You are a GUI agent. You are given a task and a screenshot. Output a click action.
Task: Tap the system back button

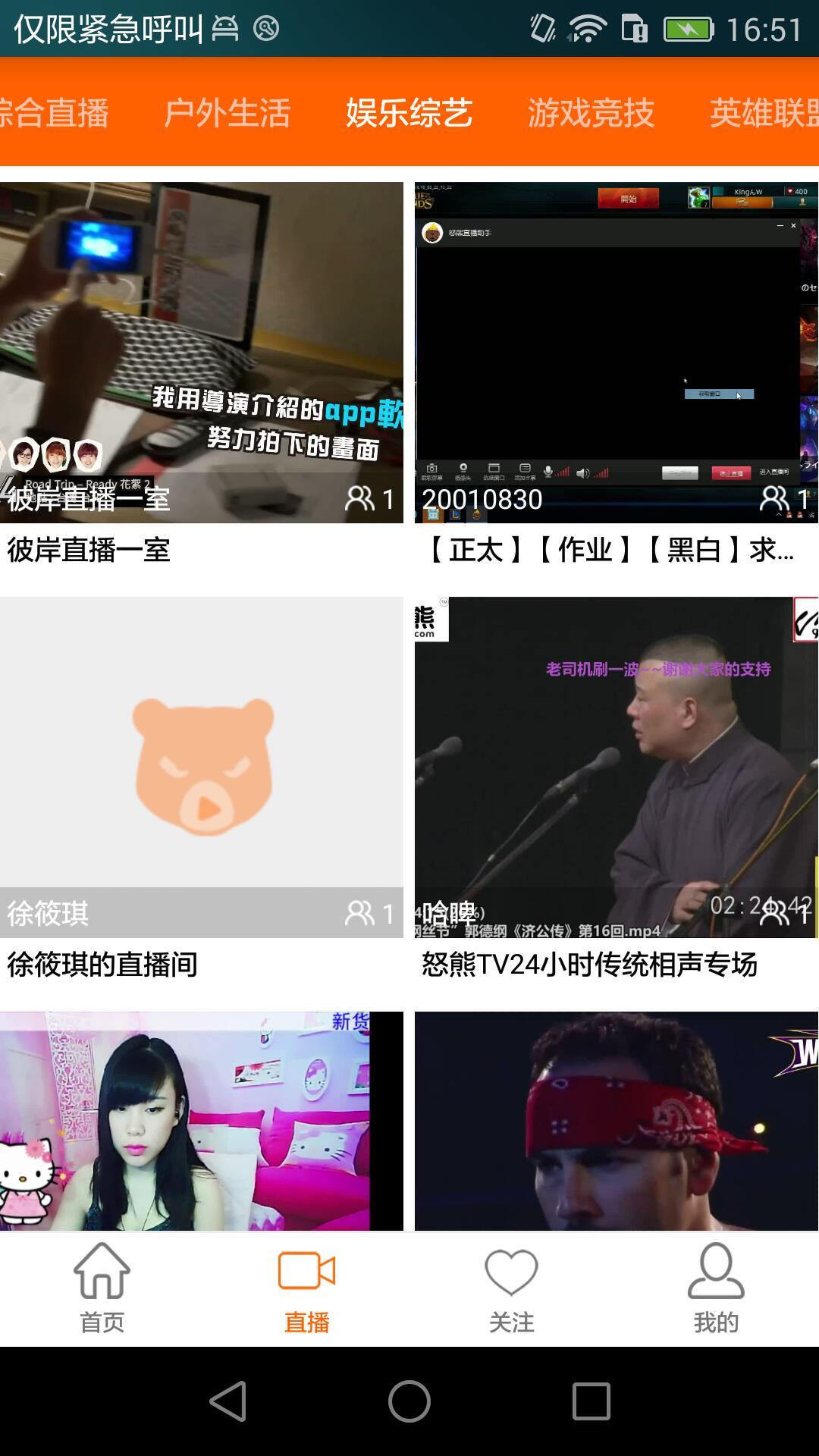(x=227, y=1401)
